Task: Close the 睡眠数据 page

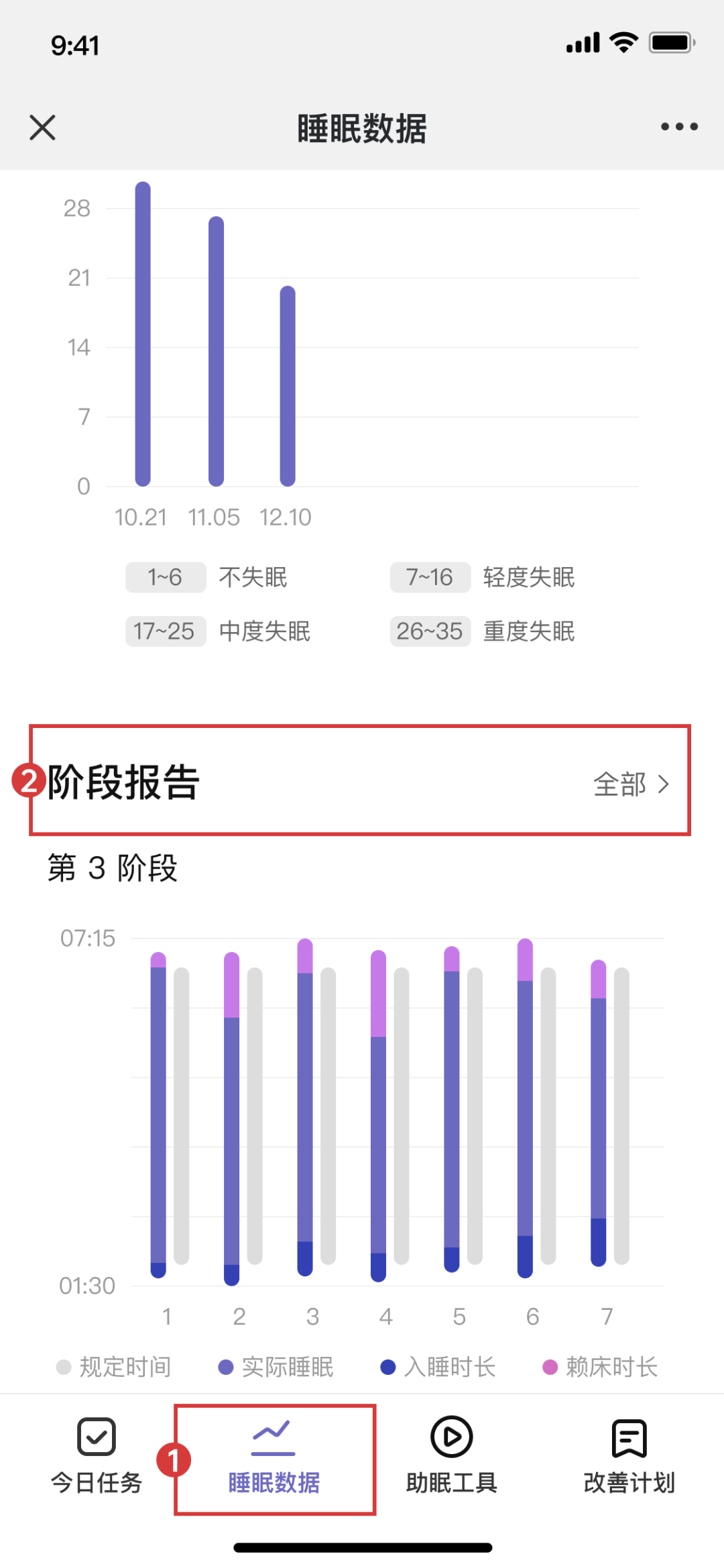Action: point(43,127)
